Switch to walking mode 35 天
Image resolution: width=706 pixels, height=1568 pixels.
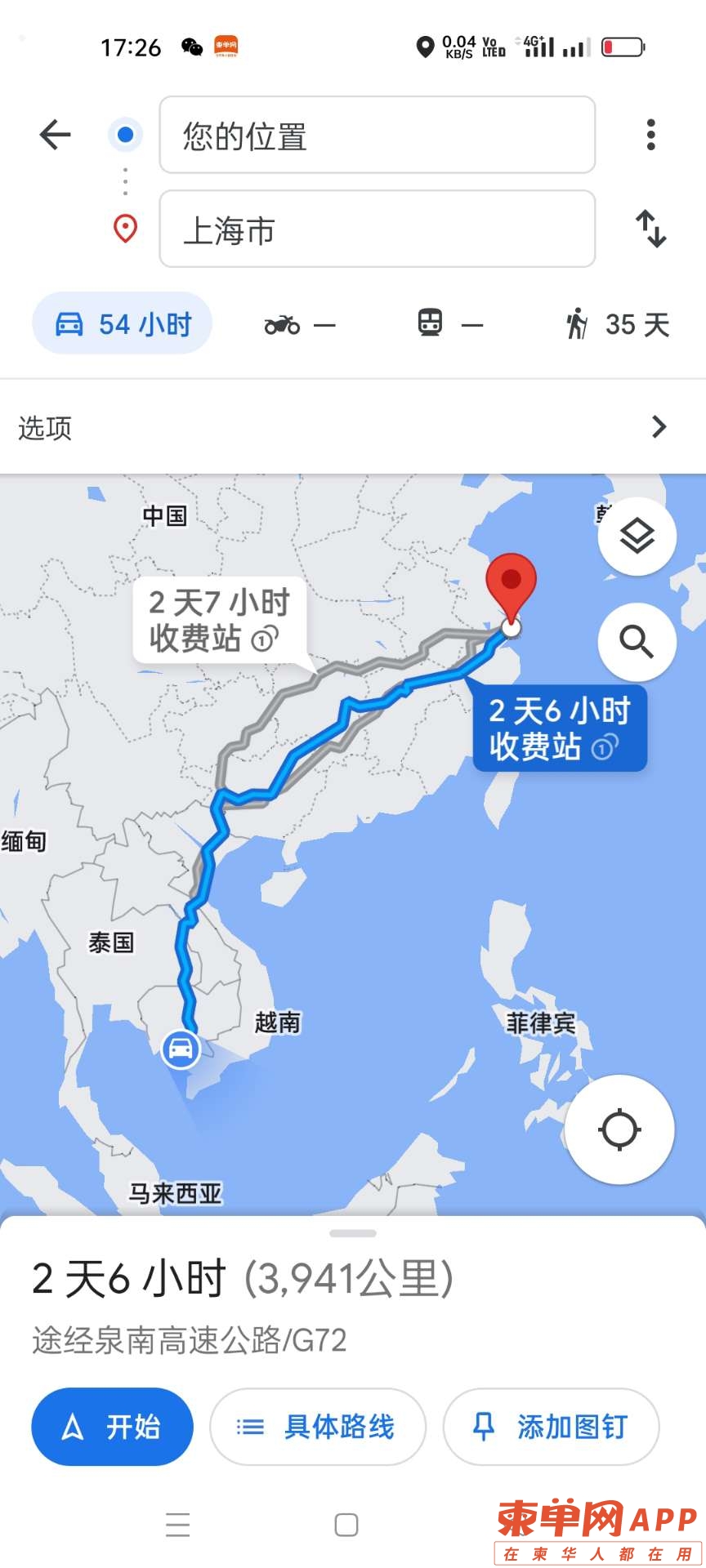pyautogui.click(x=618, y=324)
